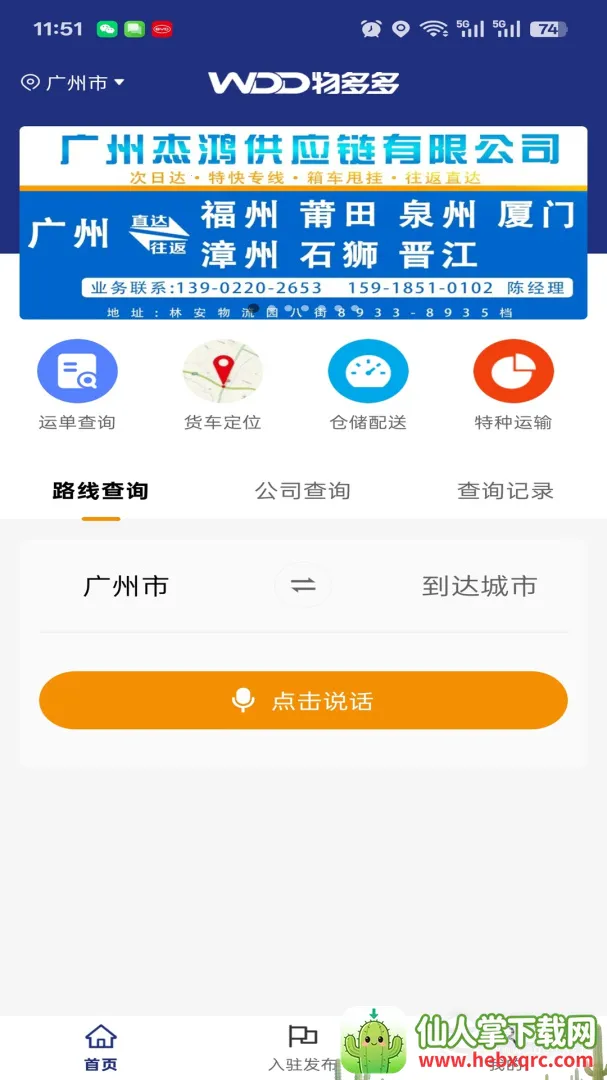
Task: Tap the 点击说话 voice input button
Action: 303,700
